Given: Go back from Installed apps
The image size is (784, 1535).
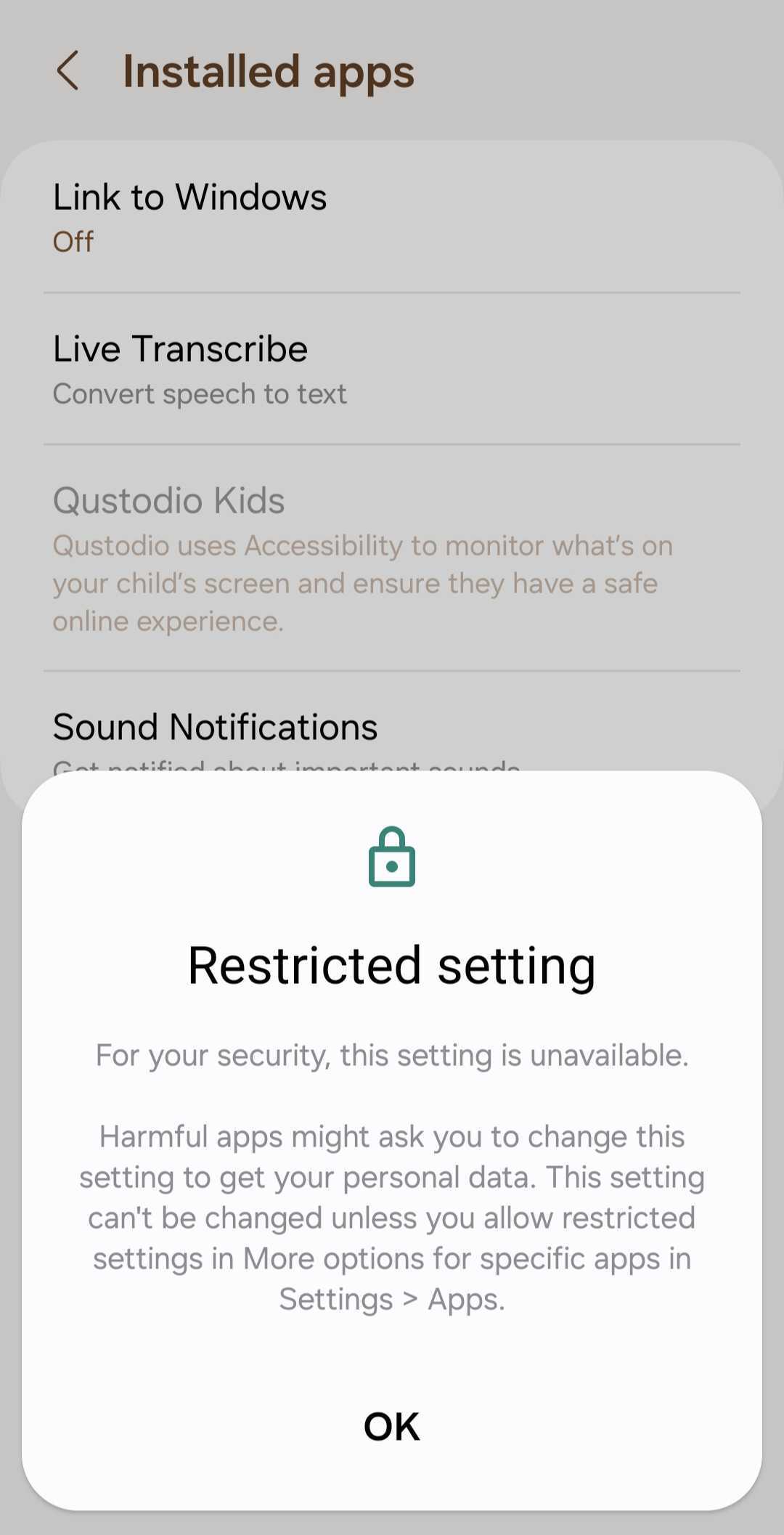Looking at the screenshot, I should [68, 71].
